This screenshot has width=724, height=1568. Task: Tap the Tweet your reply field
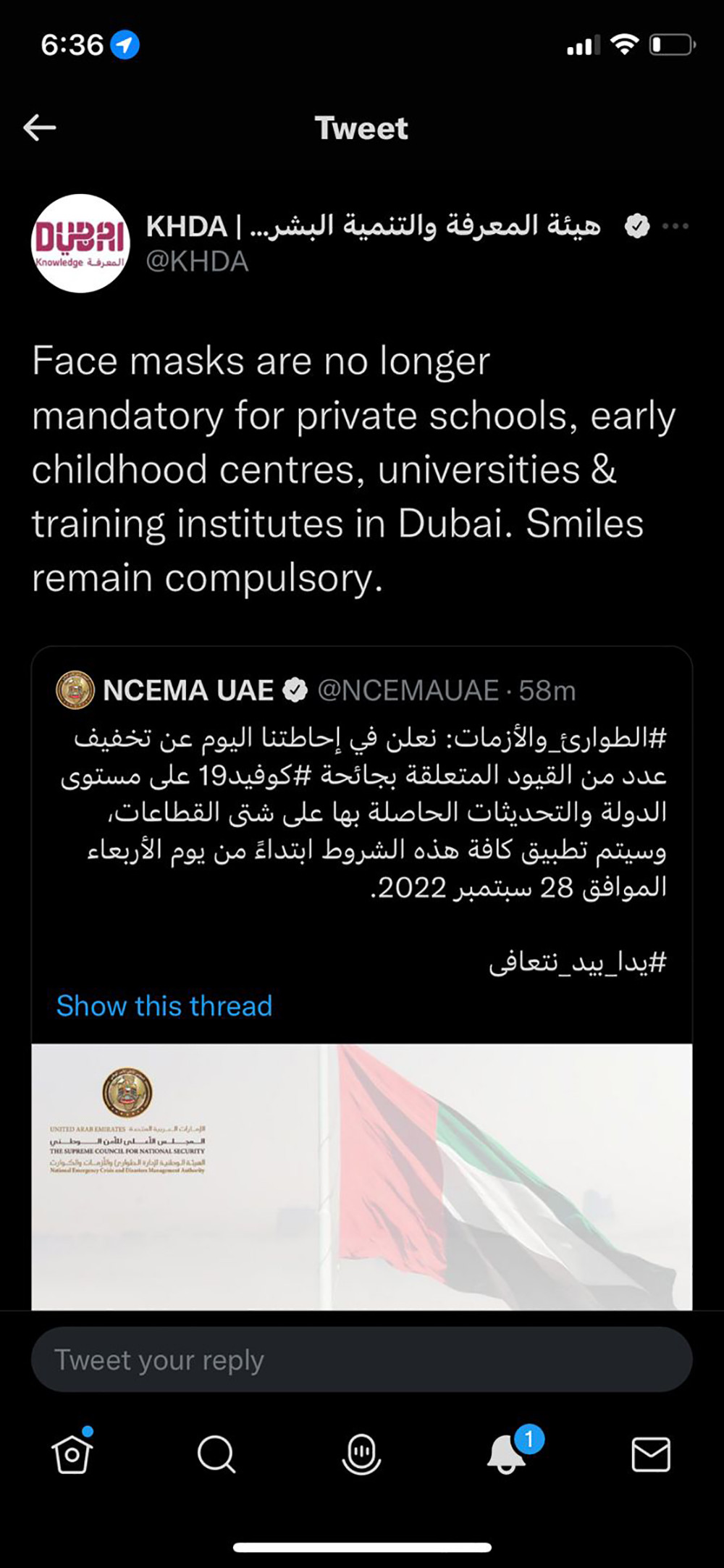pos(362,1359)
